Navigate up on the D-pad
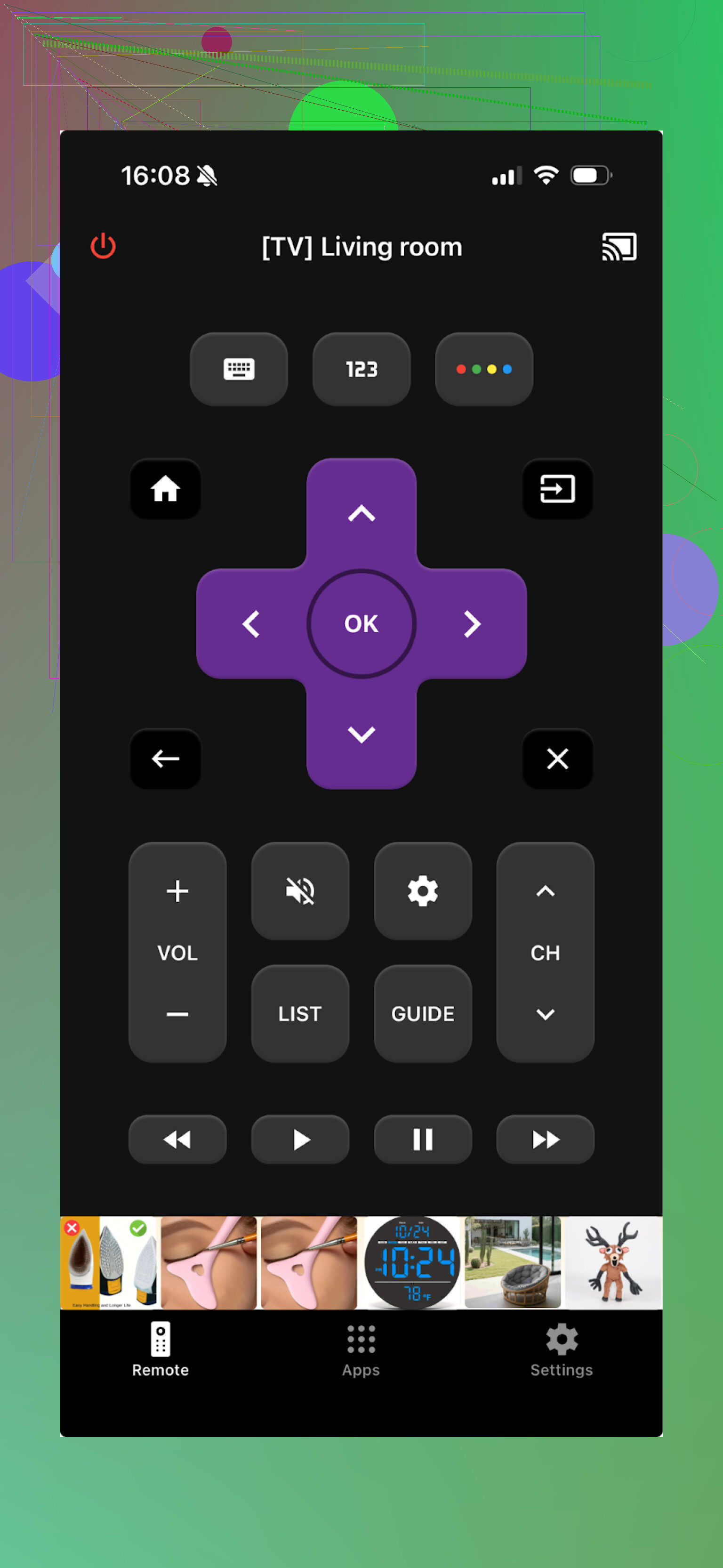This screenshot has height=1568, width=723. pyautogui.click(x=361, y=513)
